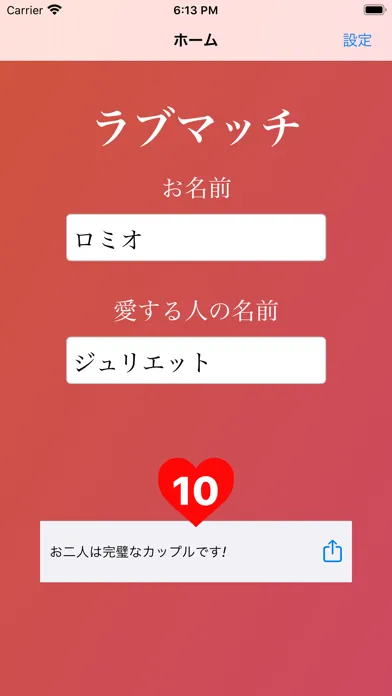Tap the お名前 field containing ロミオ

(196, 237)
